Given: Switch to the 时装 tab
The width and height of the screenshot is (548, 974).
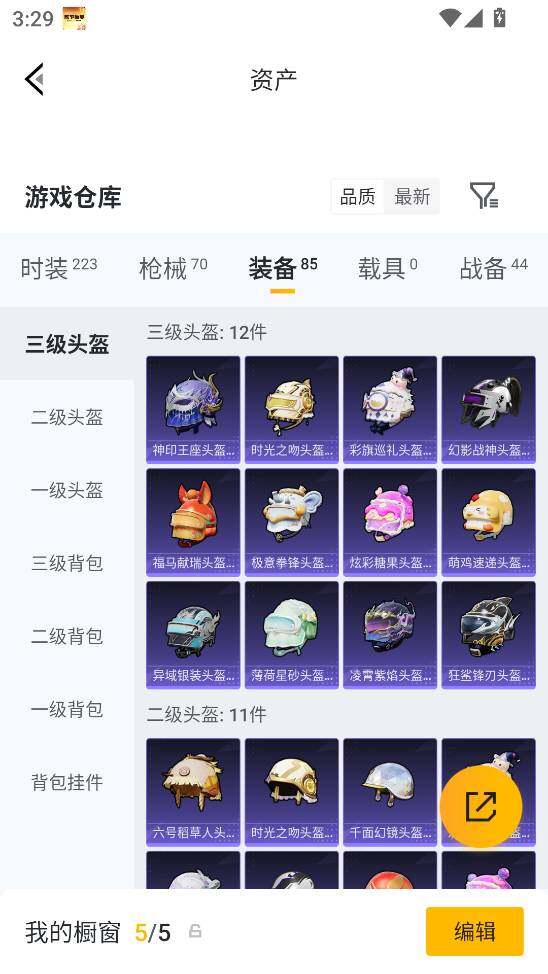Looking at the screenshot, I should (x=58, y=268).
